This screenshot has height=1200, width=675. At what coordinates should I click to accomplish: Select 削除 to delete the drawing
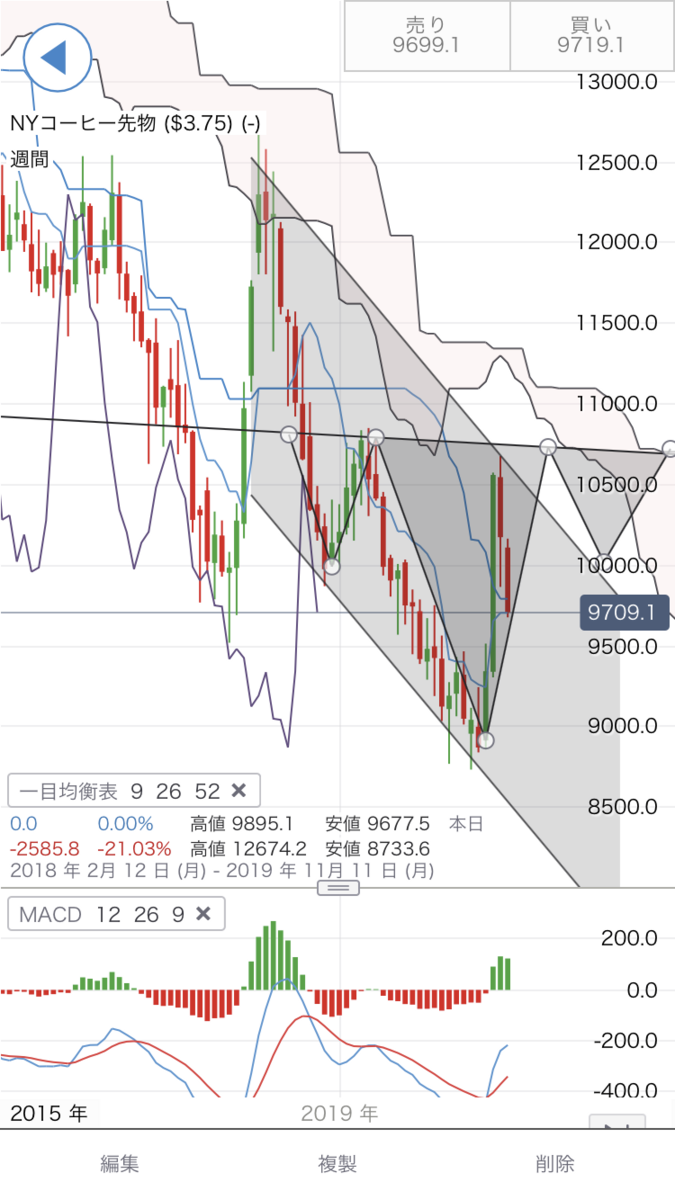pyautogui.click(x=555, y=1163)
